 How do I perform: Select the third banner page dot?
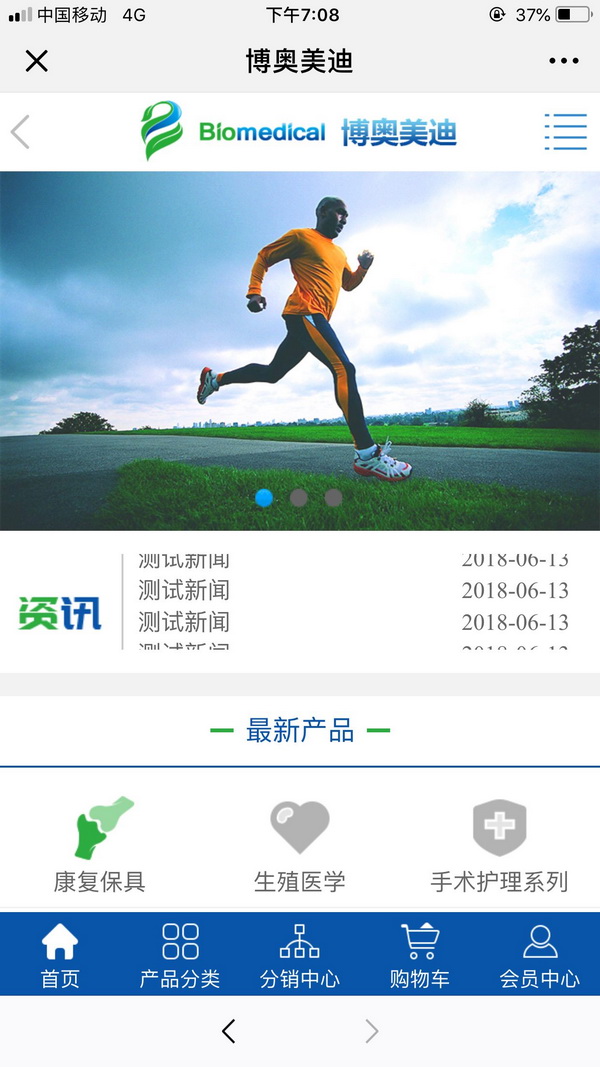pyautogui.click(x=333, y=497)
